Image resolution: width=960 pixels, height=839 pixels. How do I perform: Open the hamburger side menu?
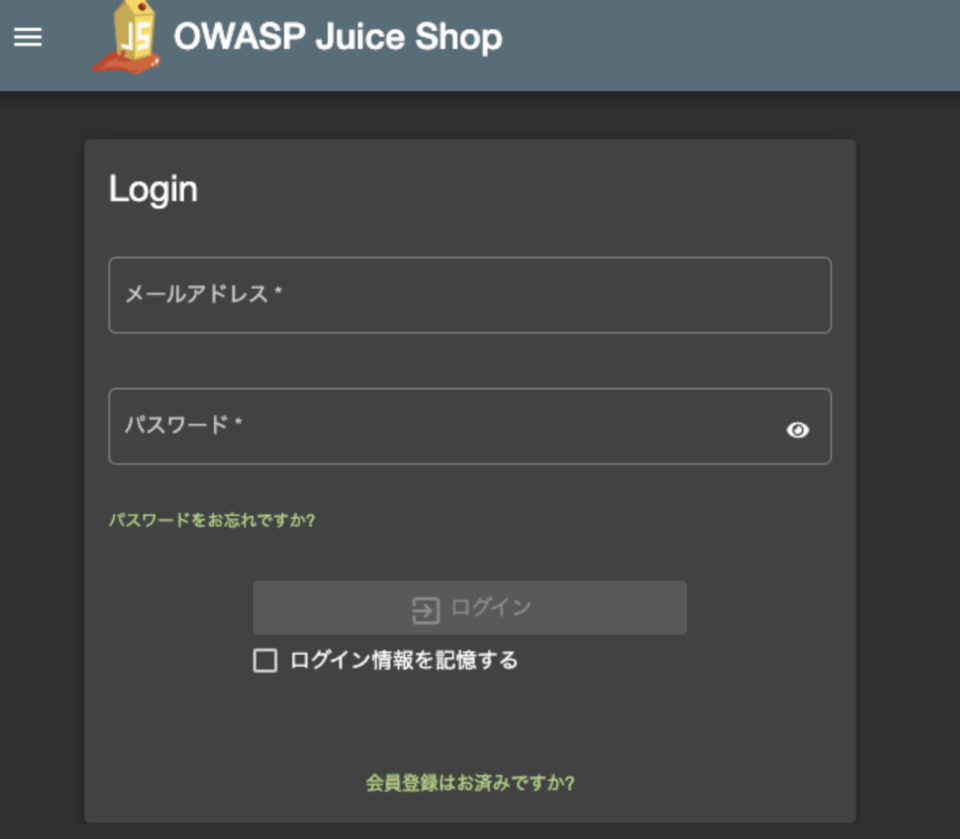coord(28,38)
